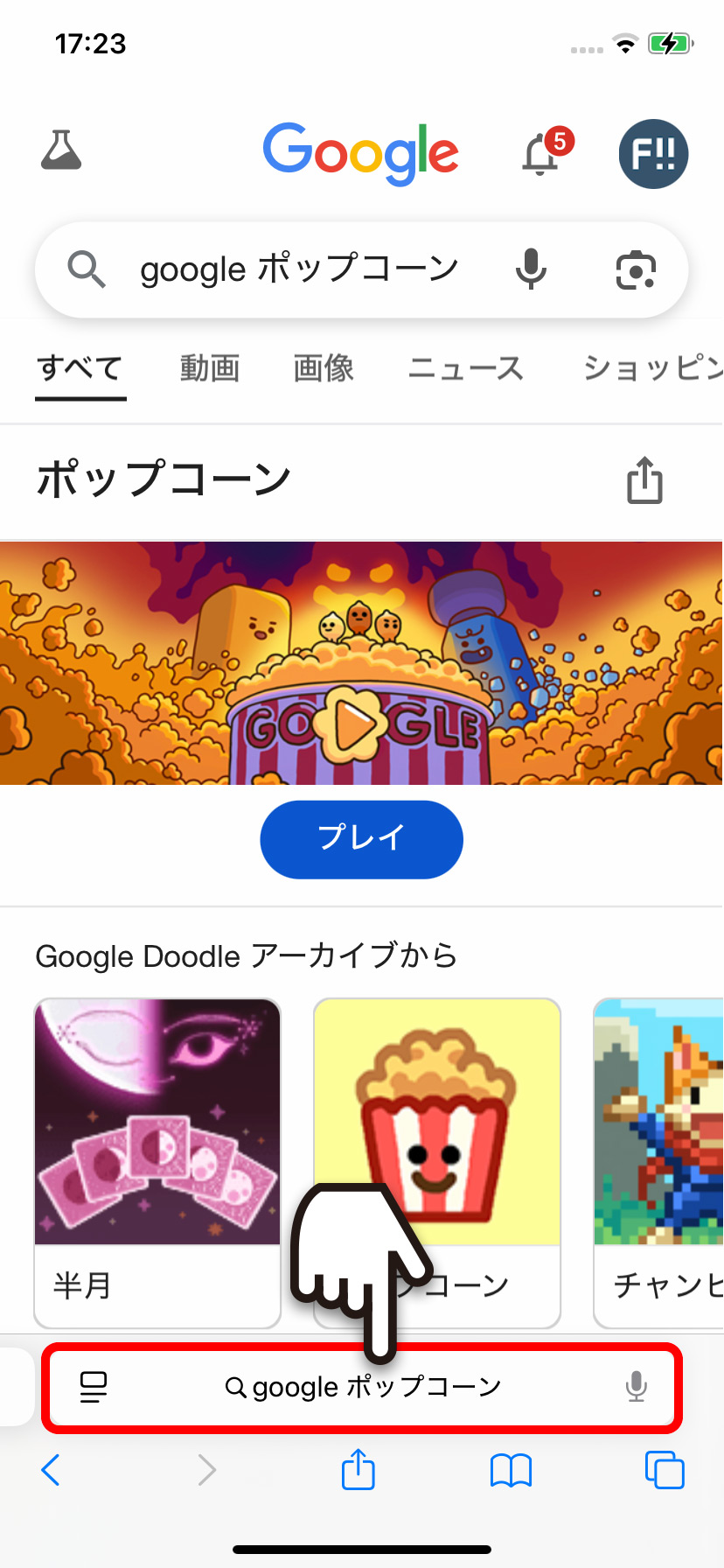Image resolution: width=724 pixels, height=1568 pixels.
Task: Open Safari's share sheet icon
Action: pyautogui.click(x=358, y=1470)
